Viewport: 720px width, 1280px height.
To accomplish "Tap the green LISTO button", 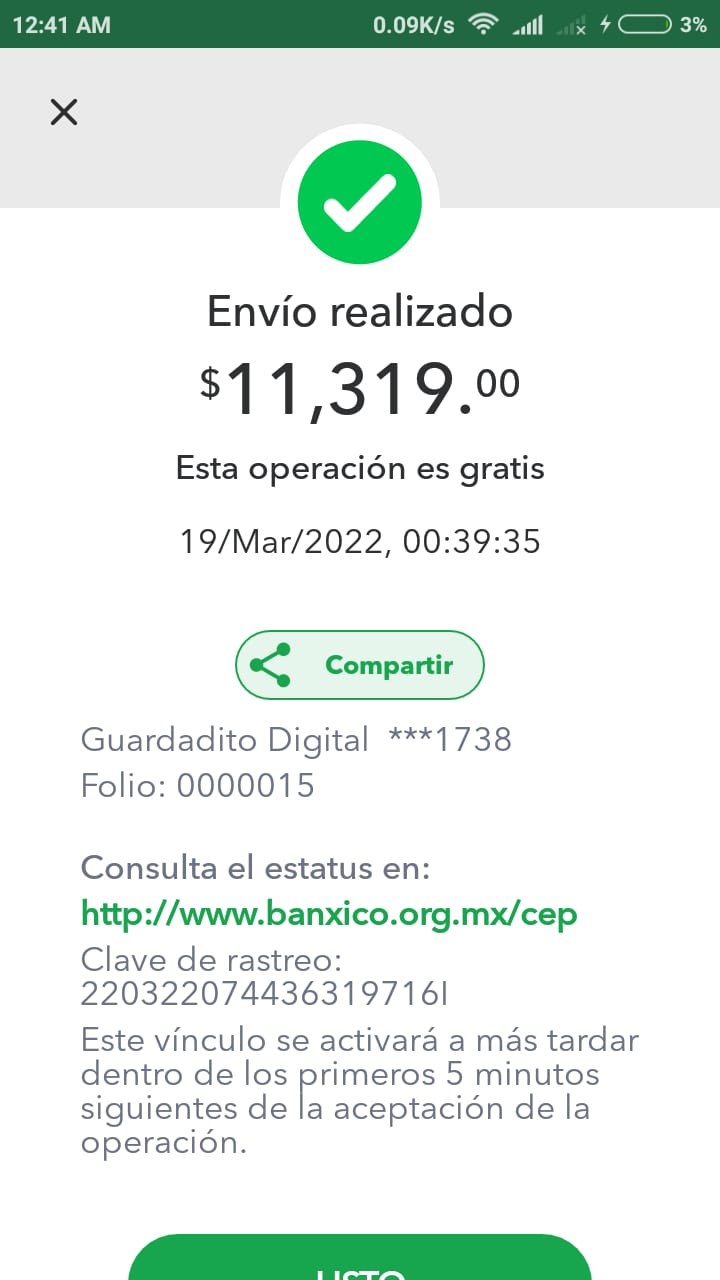I will (360, 1257).
